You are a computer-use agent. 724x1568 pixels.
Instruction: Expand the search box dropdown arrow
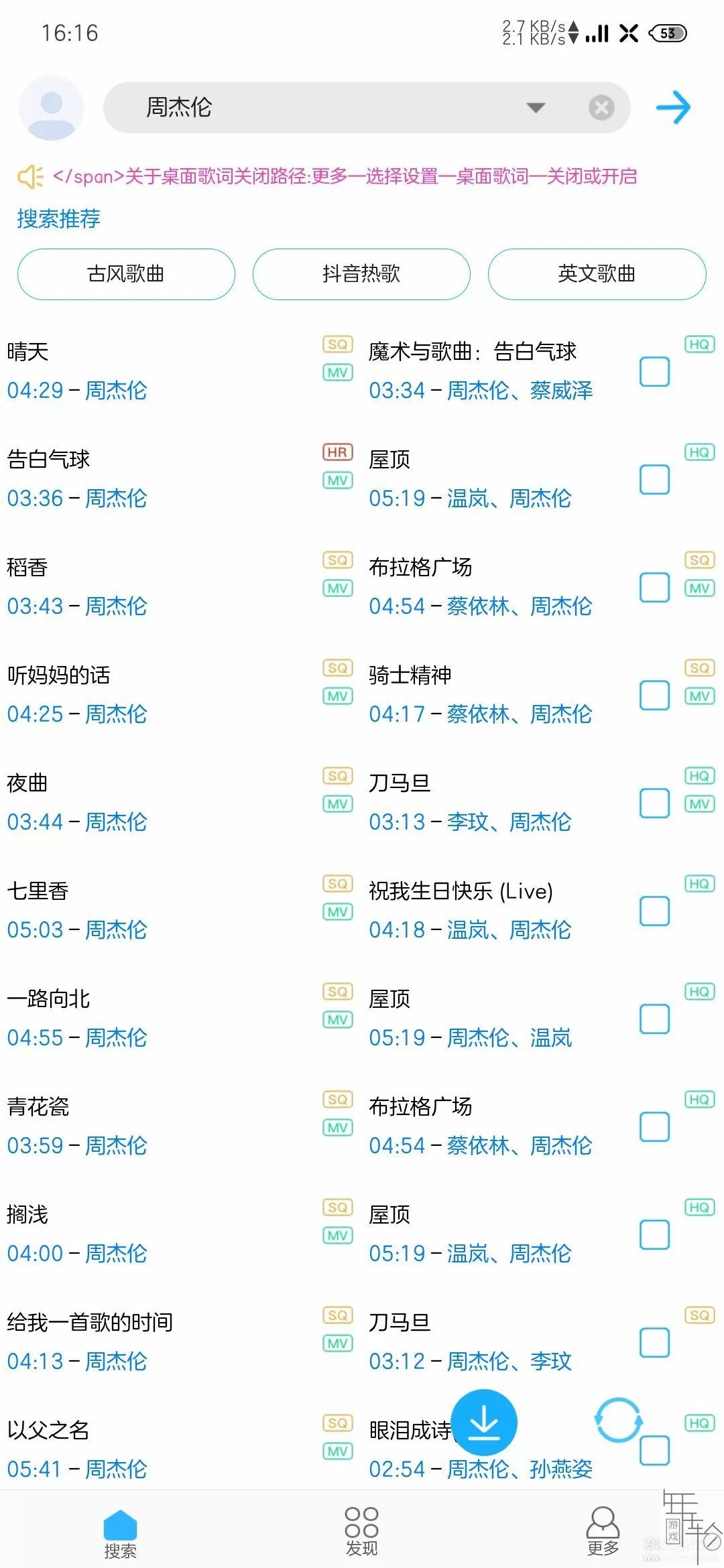pyautogui.click(x=536, y=107)
